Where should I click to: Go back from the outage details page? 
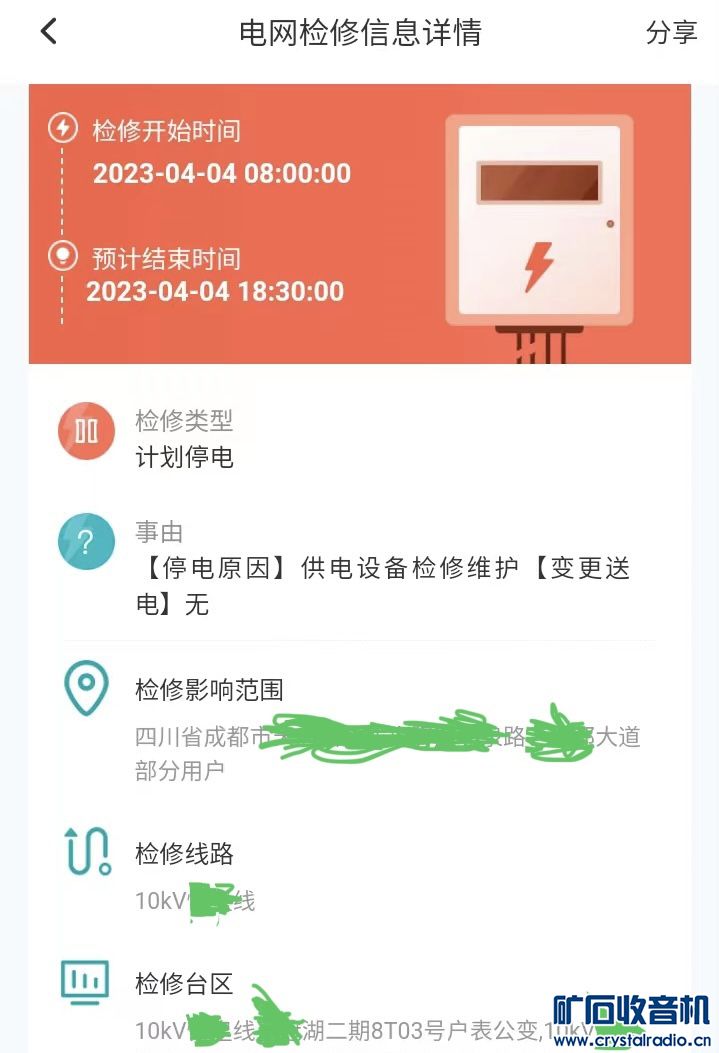point(49,32)
